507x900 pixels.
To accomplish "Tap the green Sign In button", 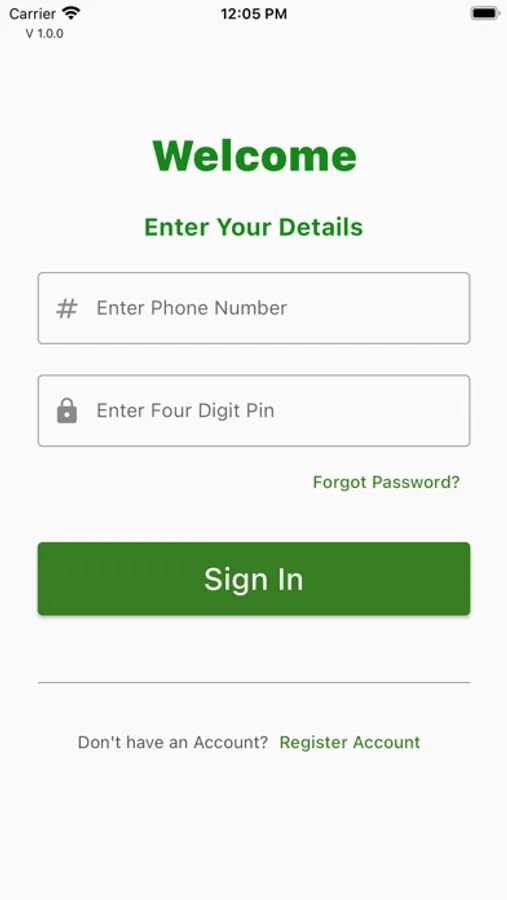I will (x=254, y=579).
